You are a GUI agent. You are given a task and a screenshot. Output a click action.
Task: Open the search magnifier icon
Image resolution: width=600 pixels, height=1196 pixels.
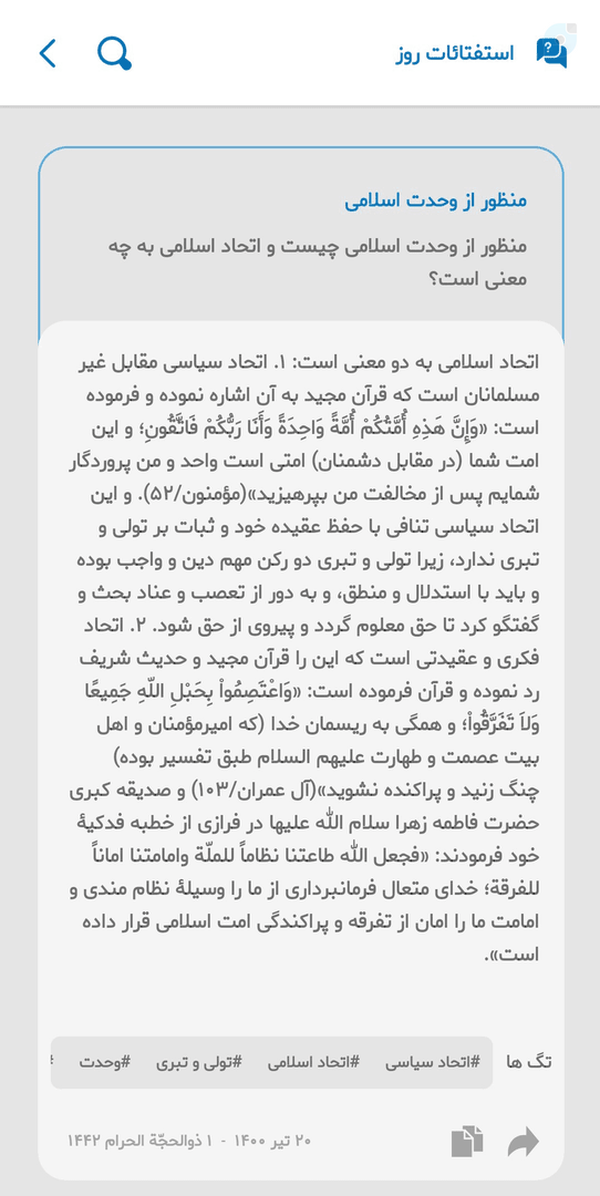[114, 53]
